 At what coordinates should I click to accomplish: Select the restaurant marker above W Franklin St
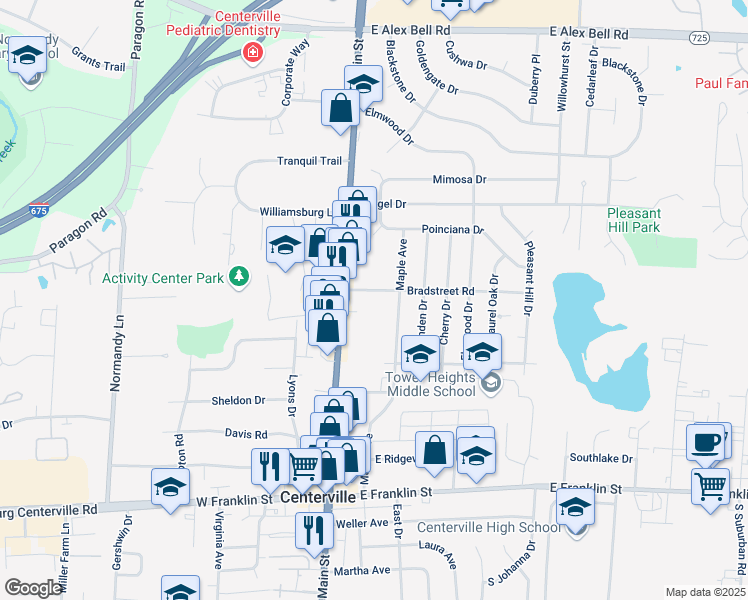pos(269,465)
